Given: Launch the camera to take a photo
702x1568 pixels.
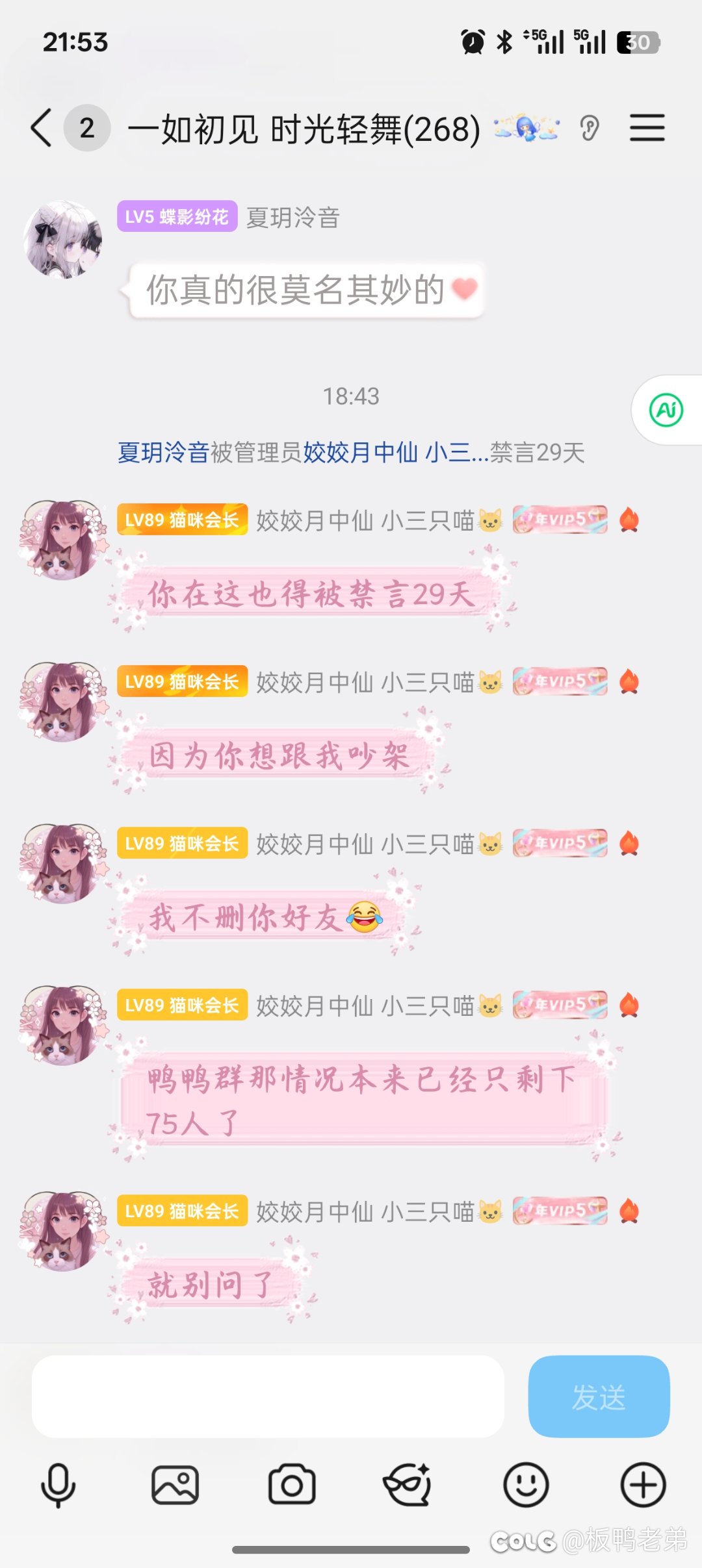Looking at the screenshot, I should click(x=292, y=1485).
